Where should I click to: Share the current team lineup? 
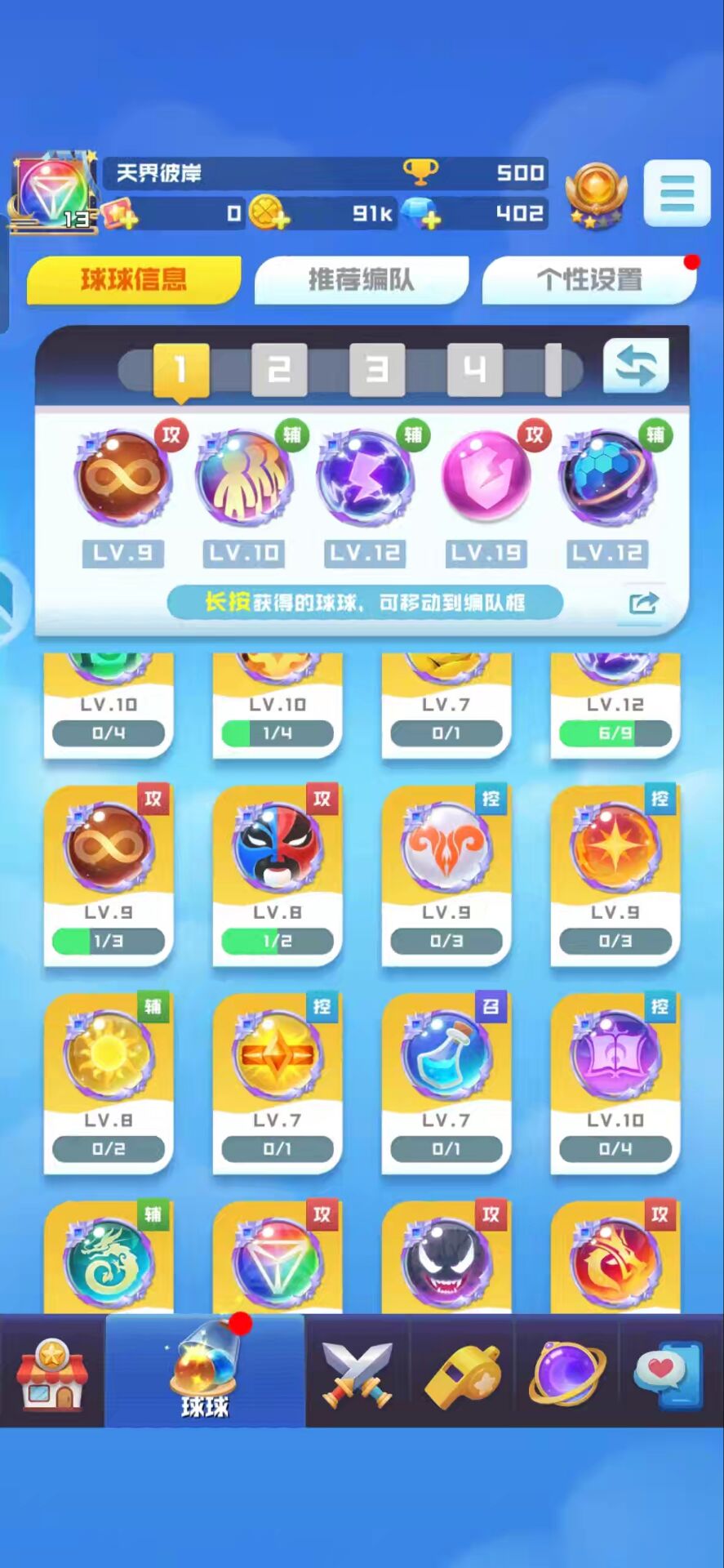point(643,604)
